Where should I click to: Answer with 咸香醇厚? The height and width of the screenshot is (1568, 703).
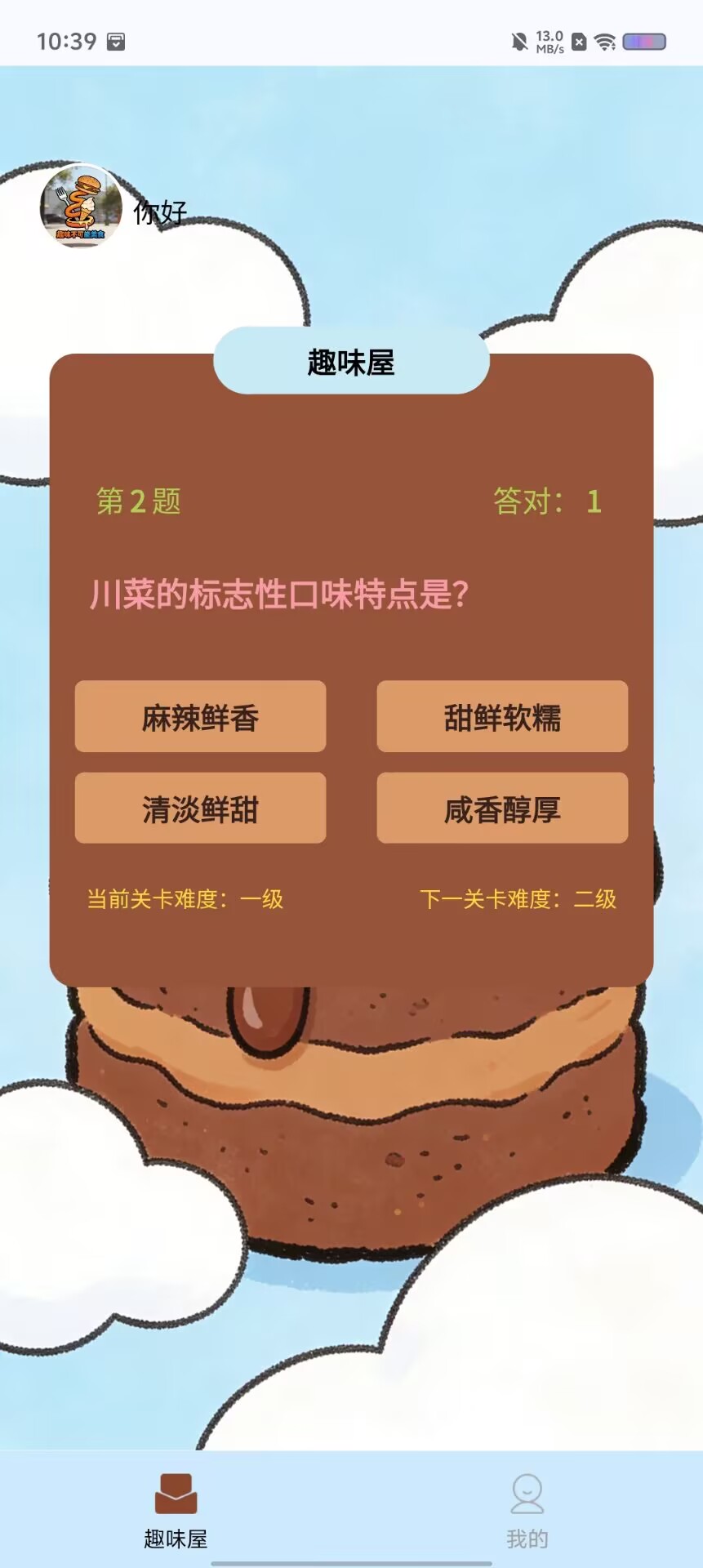click(502, 808)
